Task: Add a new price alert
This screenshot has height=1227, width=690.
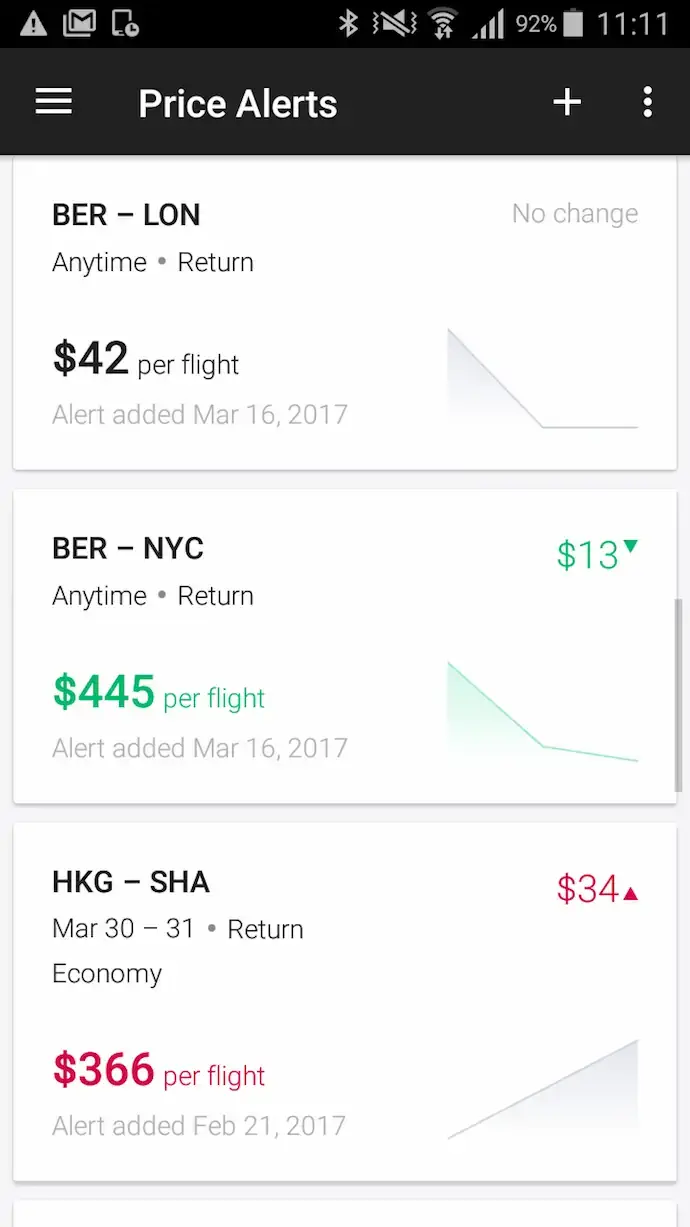Action: pyautogui.click(x=567, y=102)
